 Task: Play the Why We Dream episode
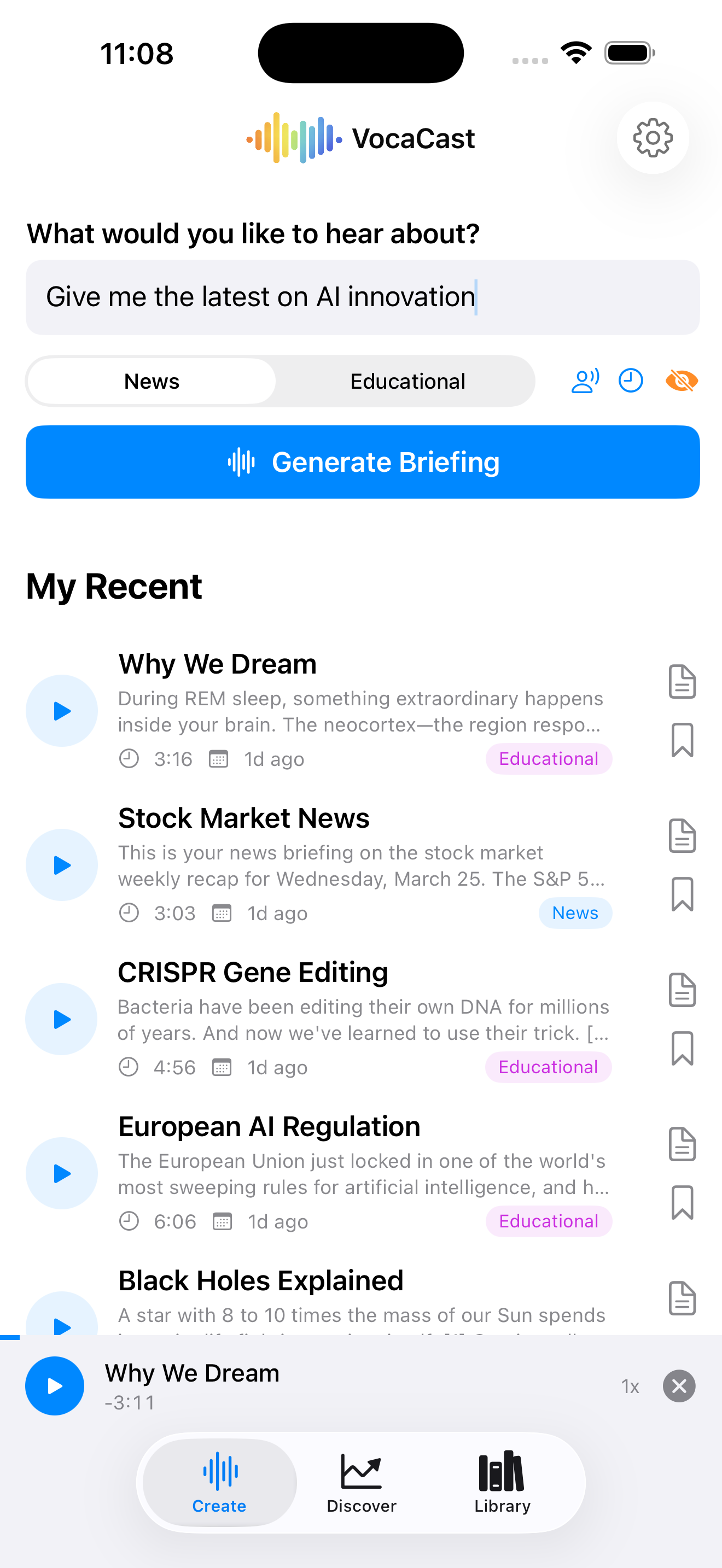pyautogui.click(x=61, y=710)
